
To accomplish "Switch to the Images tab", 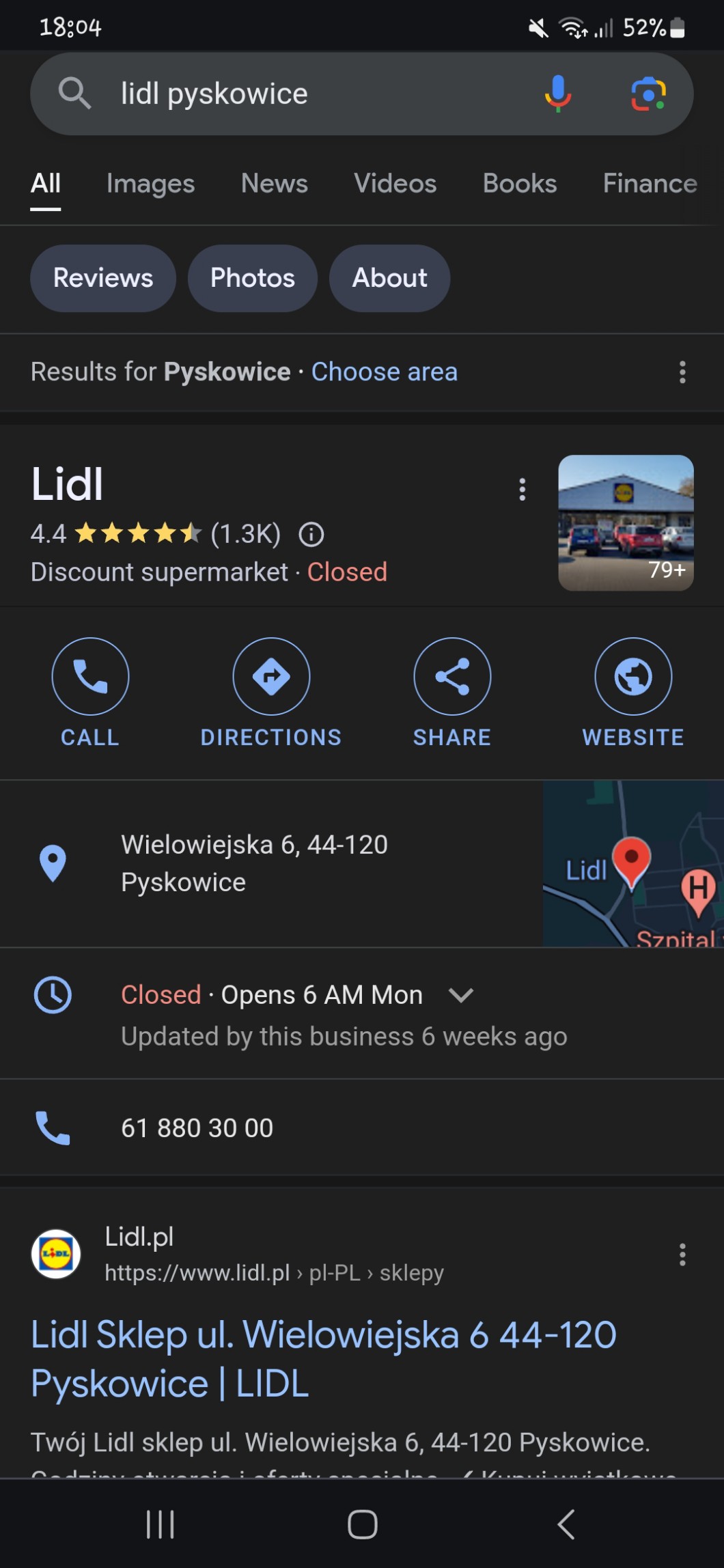I will tap(150, 184).
